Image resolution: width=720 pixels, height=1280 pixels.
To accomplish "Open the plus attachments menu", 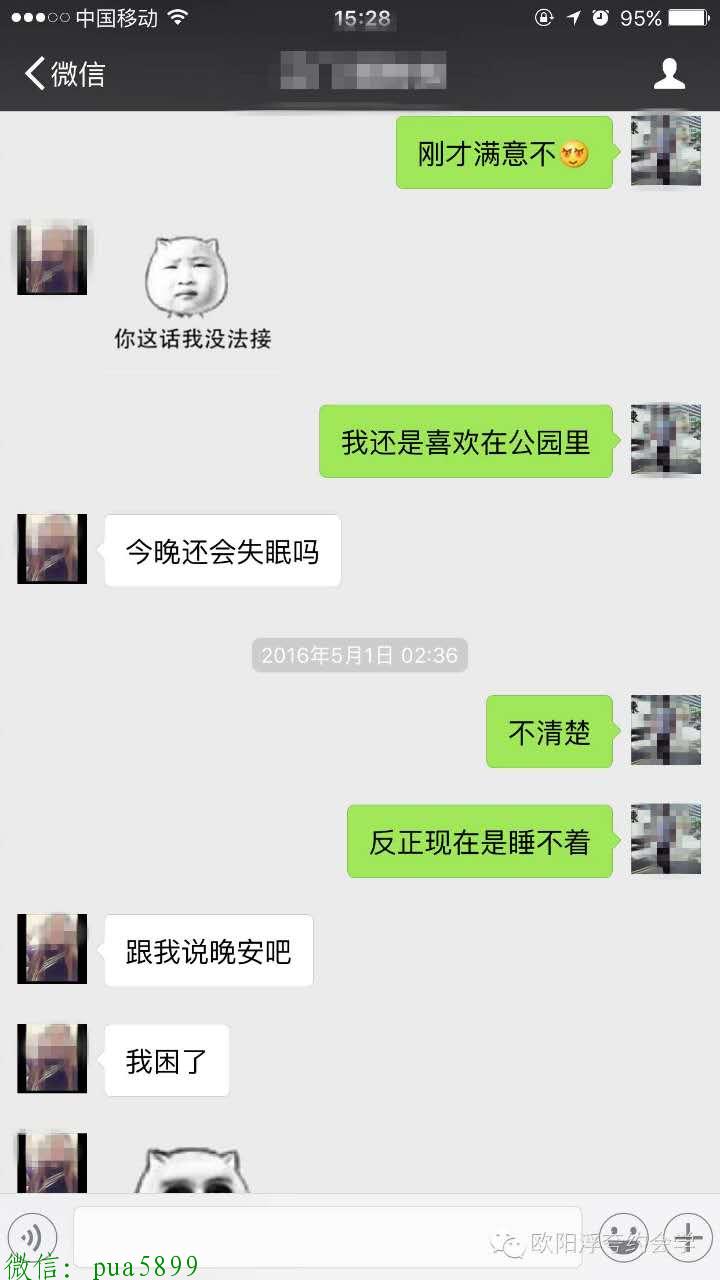I will click(687, 1237).
